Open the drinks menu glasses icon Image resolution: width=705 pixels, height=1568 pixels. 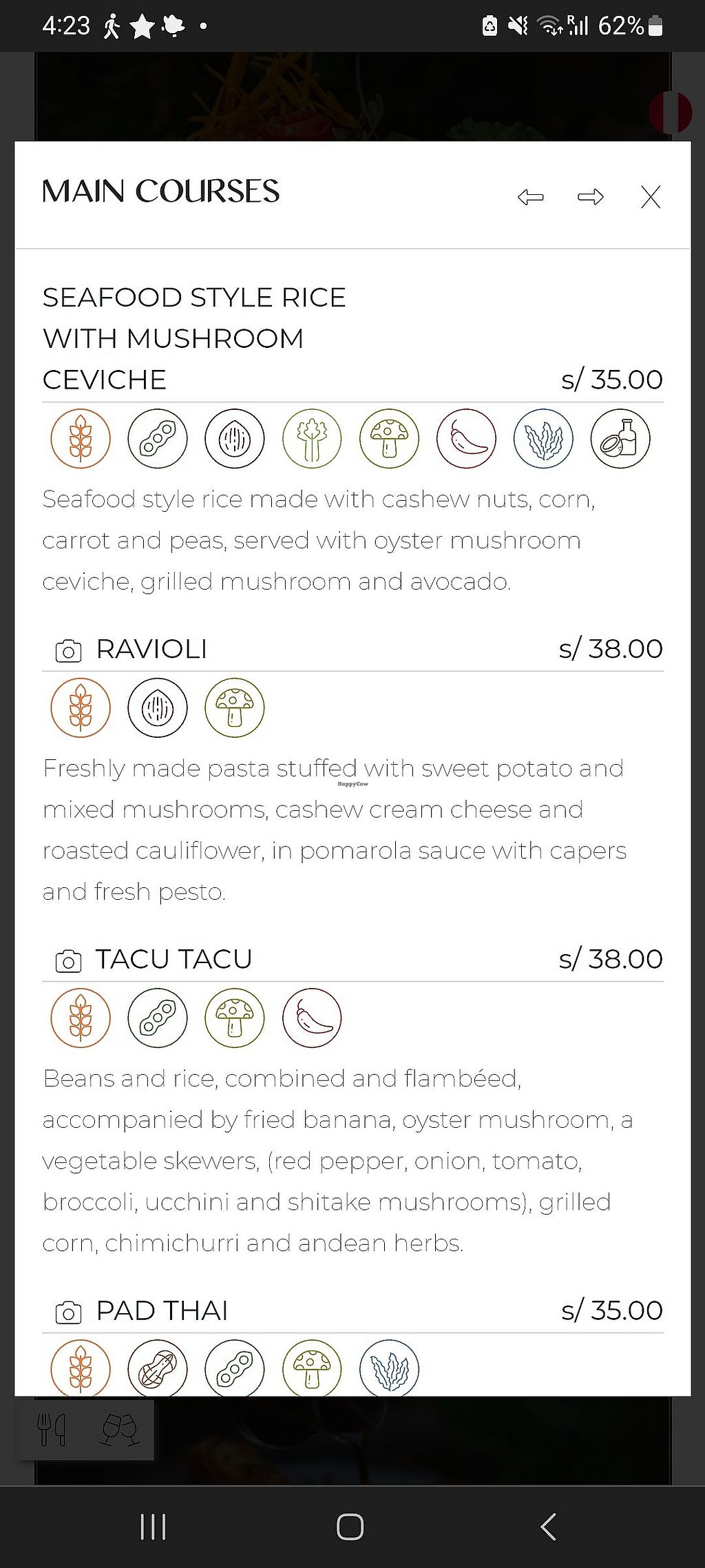(x=120, y=1429)
